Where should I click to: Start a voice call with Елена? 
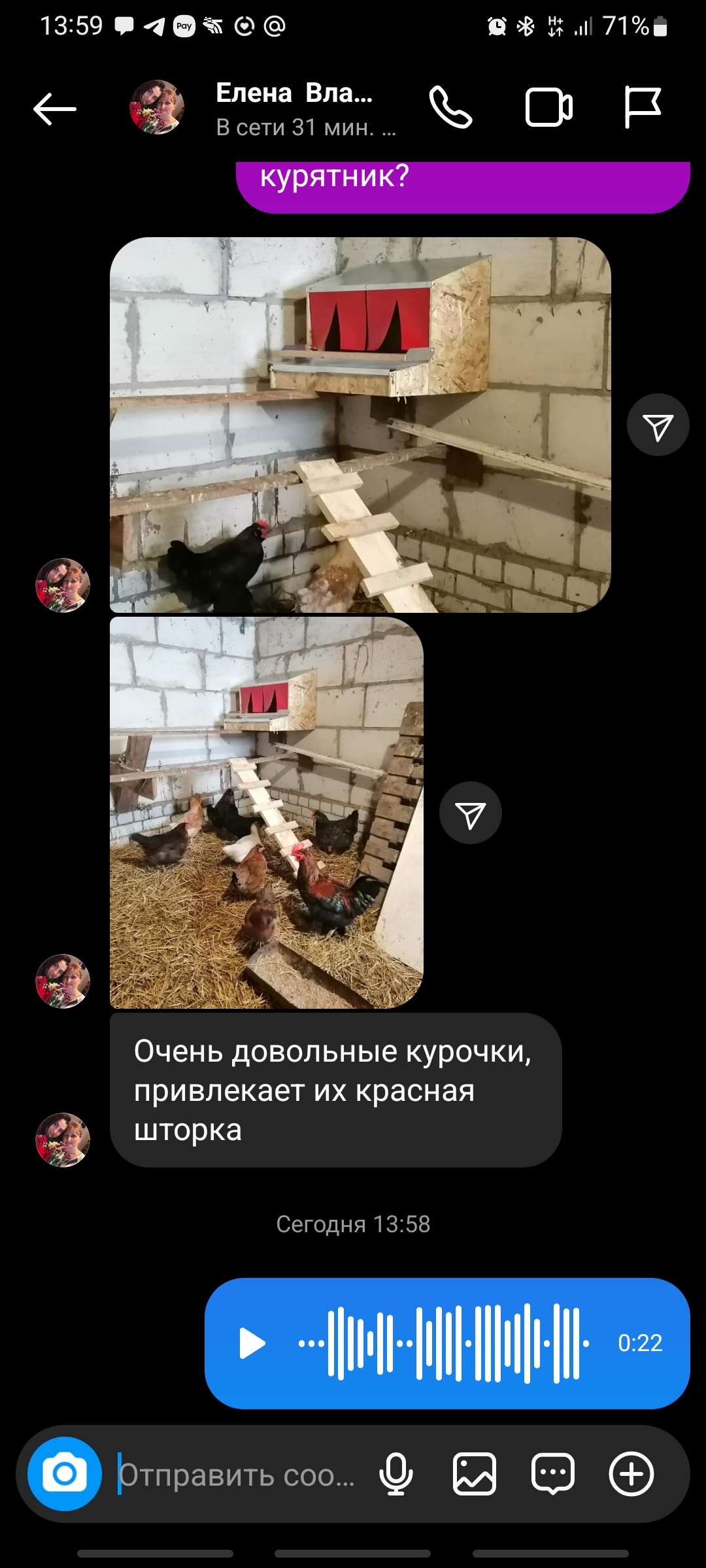click(x=450, y=108)
